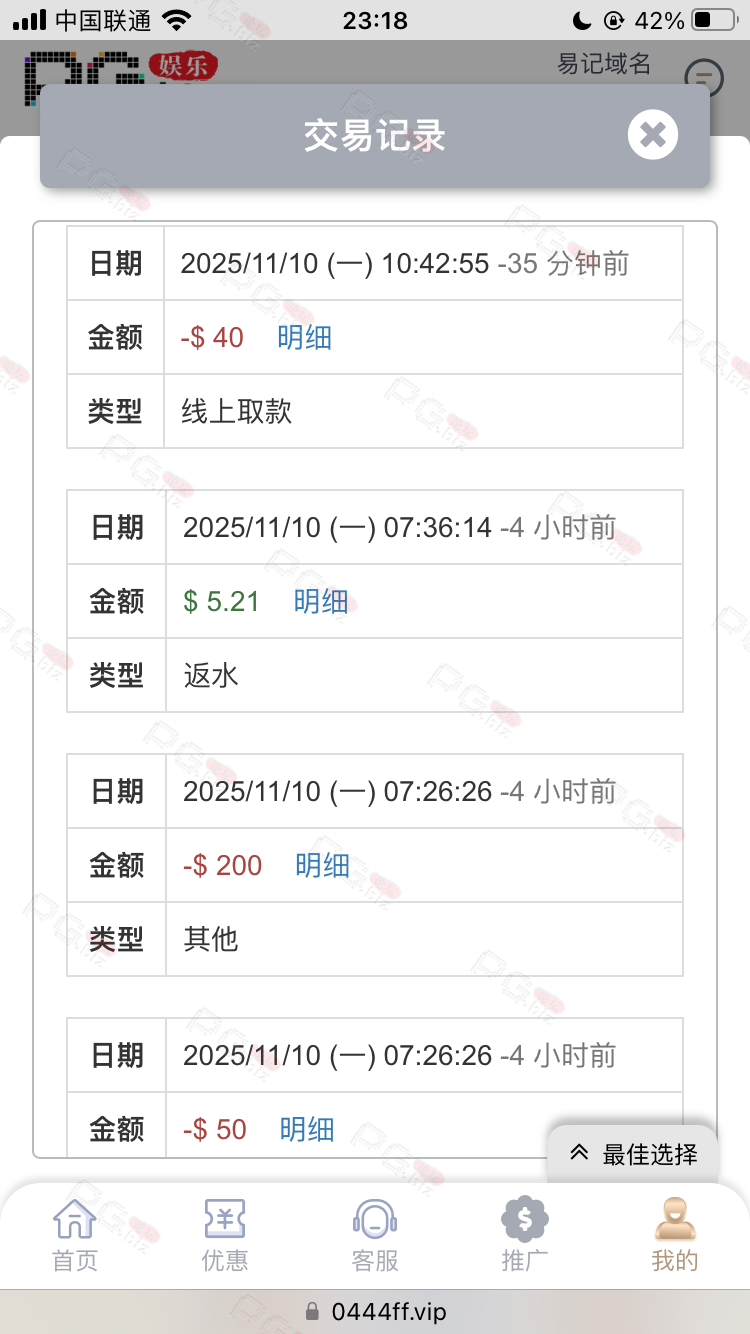
Task: Open 明细 for the -$ 40 transaction
Action: tap(304, 338)
